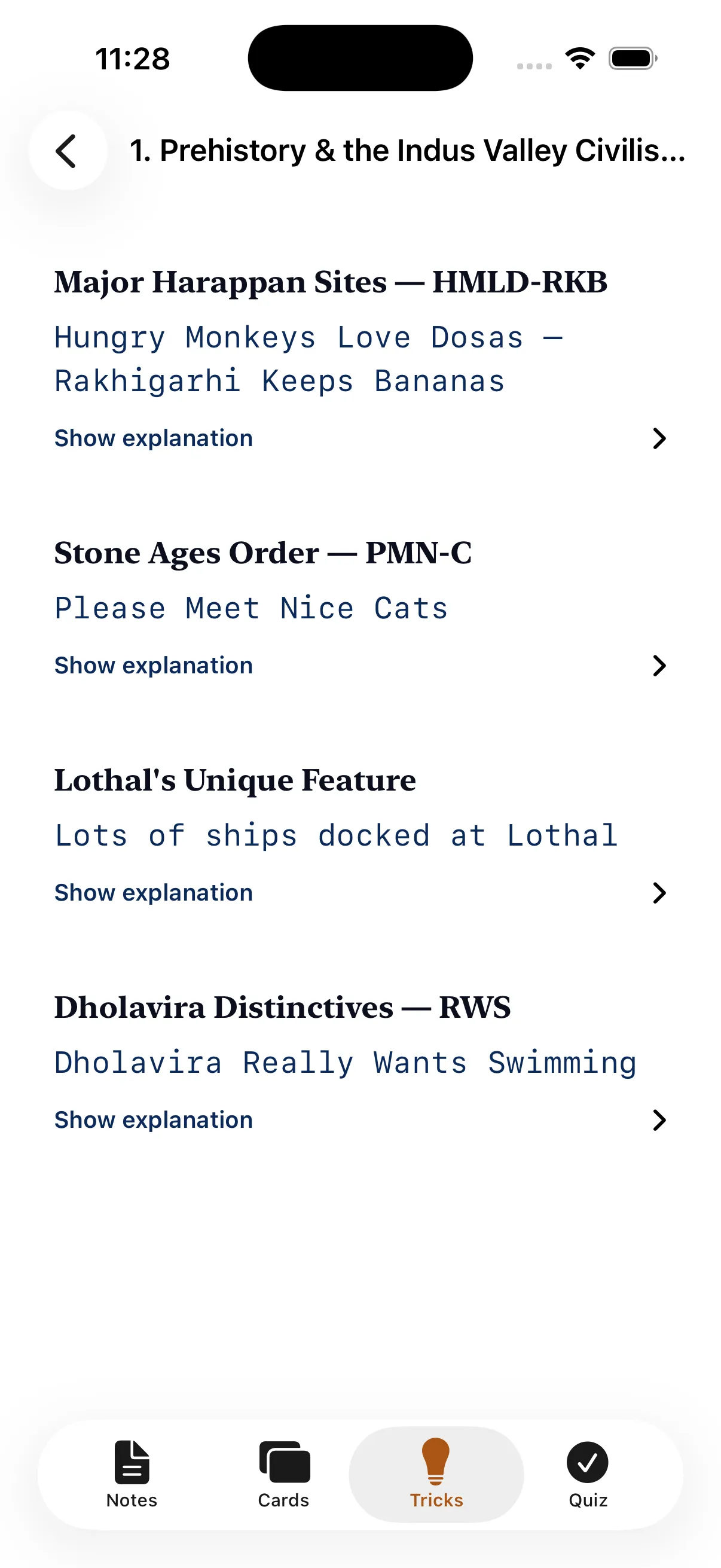Go back using the arrow button

68,150
